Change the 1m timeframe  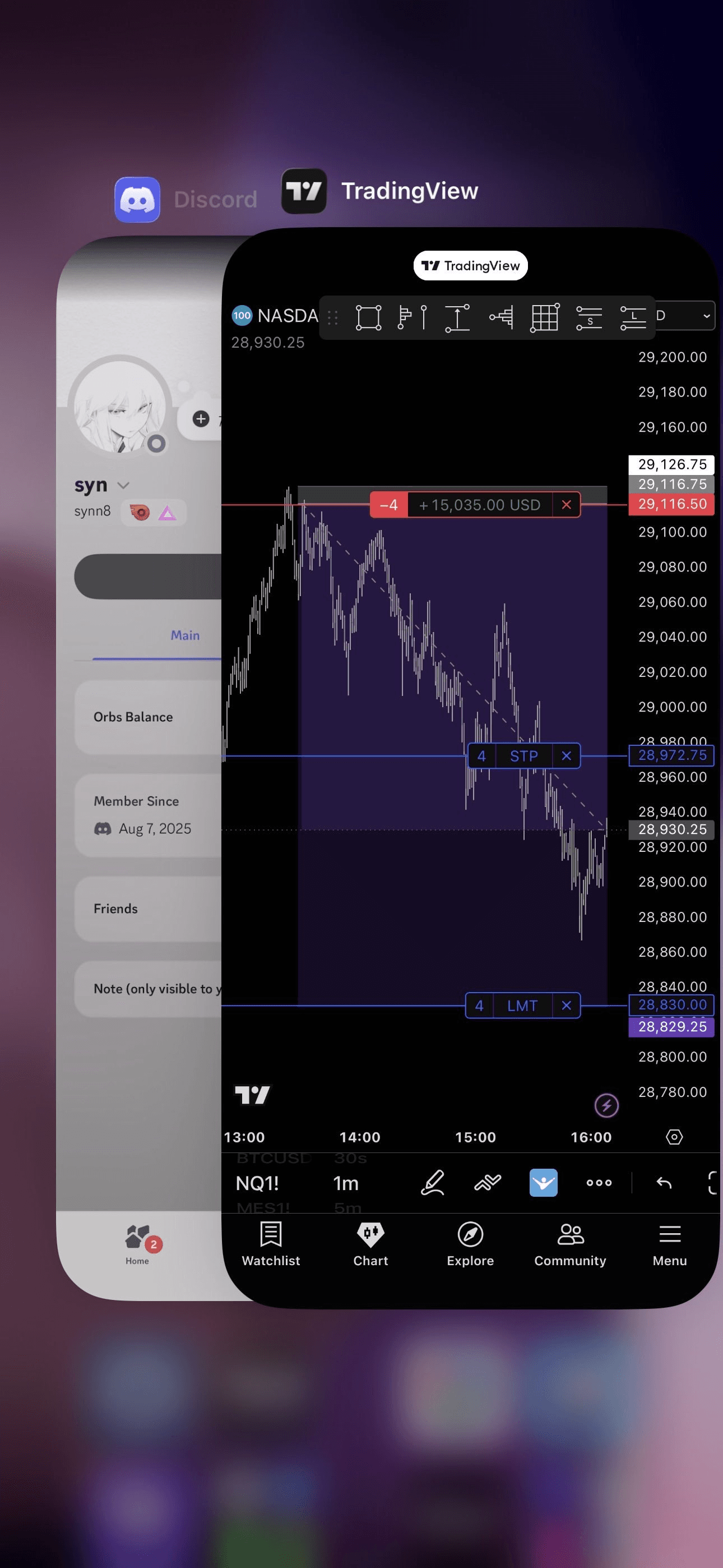[346, 1183]
